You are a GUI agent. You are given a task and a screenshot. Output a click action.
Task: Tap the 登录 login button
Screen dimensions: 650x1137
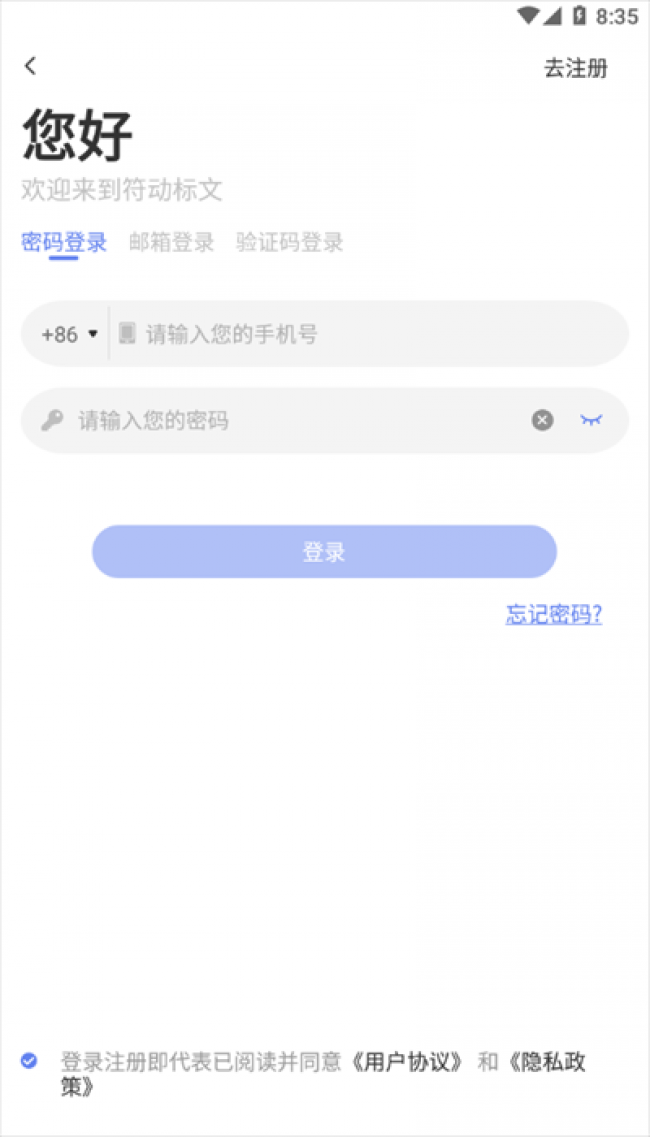pyautogui.click(x=324, y=552)
